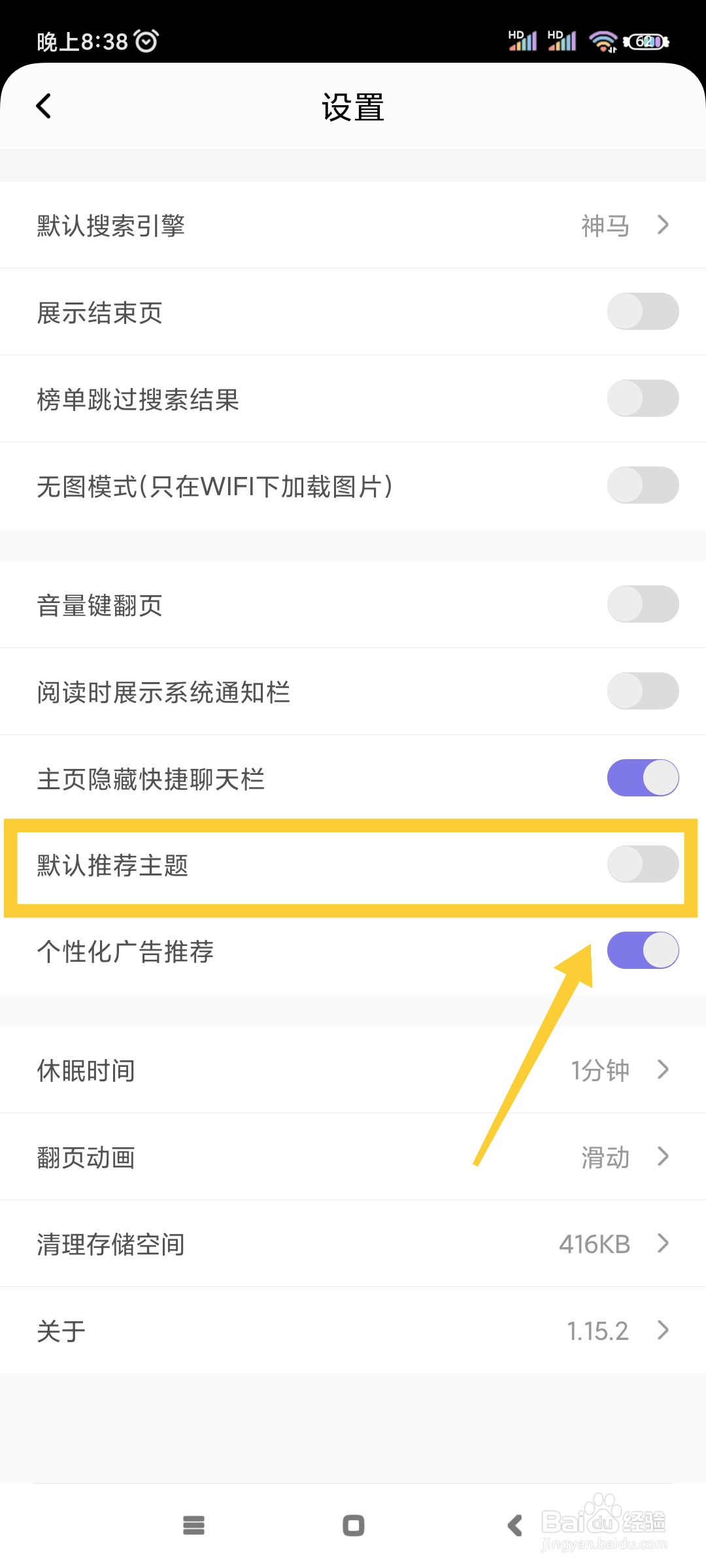
Task: Enable the 展示结束页 toggle
Action: [x=643, y=312]
